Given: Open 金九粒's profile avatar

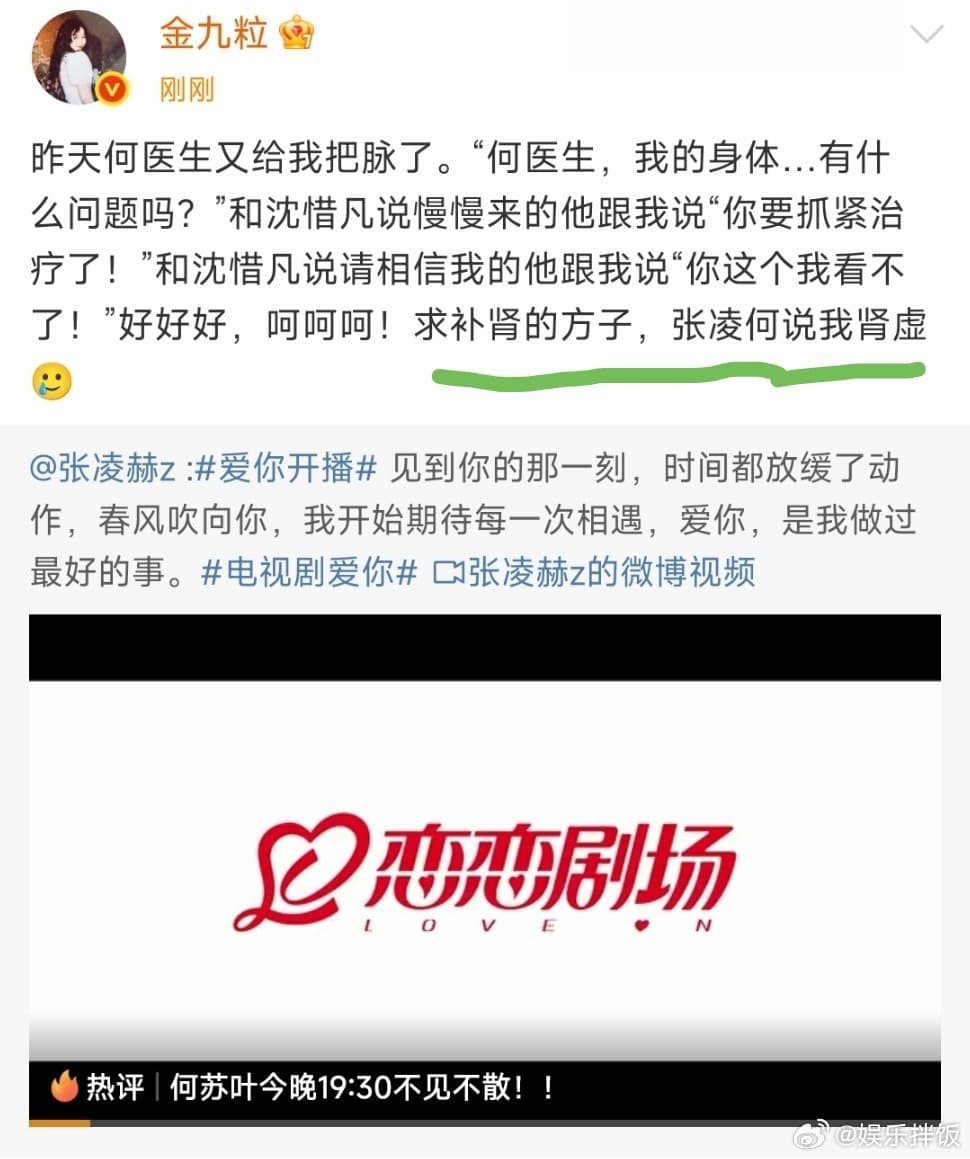Looking at the screenshot, I should [x=80, y=57].
